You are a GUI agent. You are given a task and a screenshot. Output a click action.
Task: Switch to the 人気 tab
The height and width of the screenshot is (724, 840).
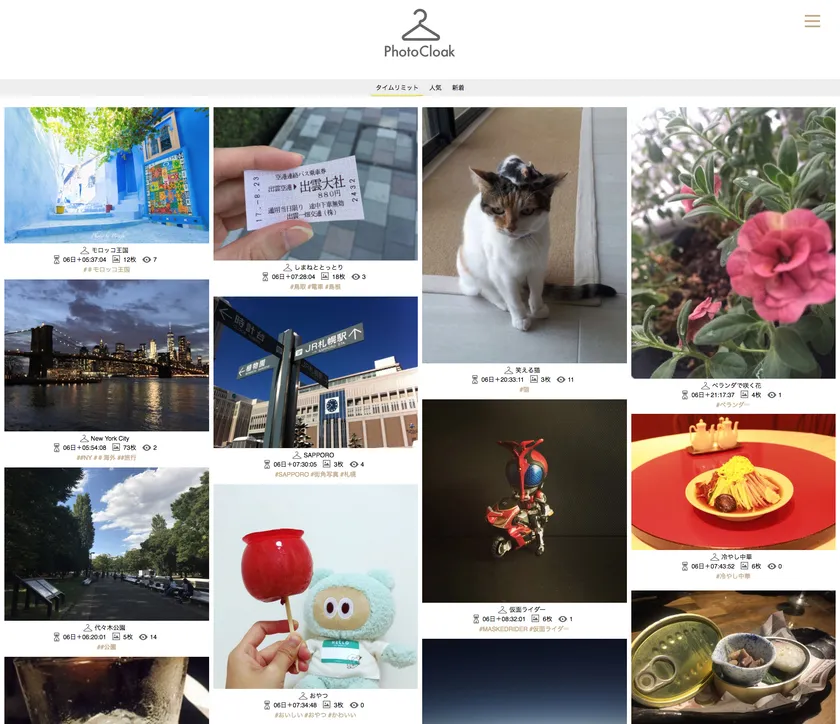click(x=436, y=88)
